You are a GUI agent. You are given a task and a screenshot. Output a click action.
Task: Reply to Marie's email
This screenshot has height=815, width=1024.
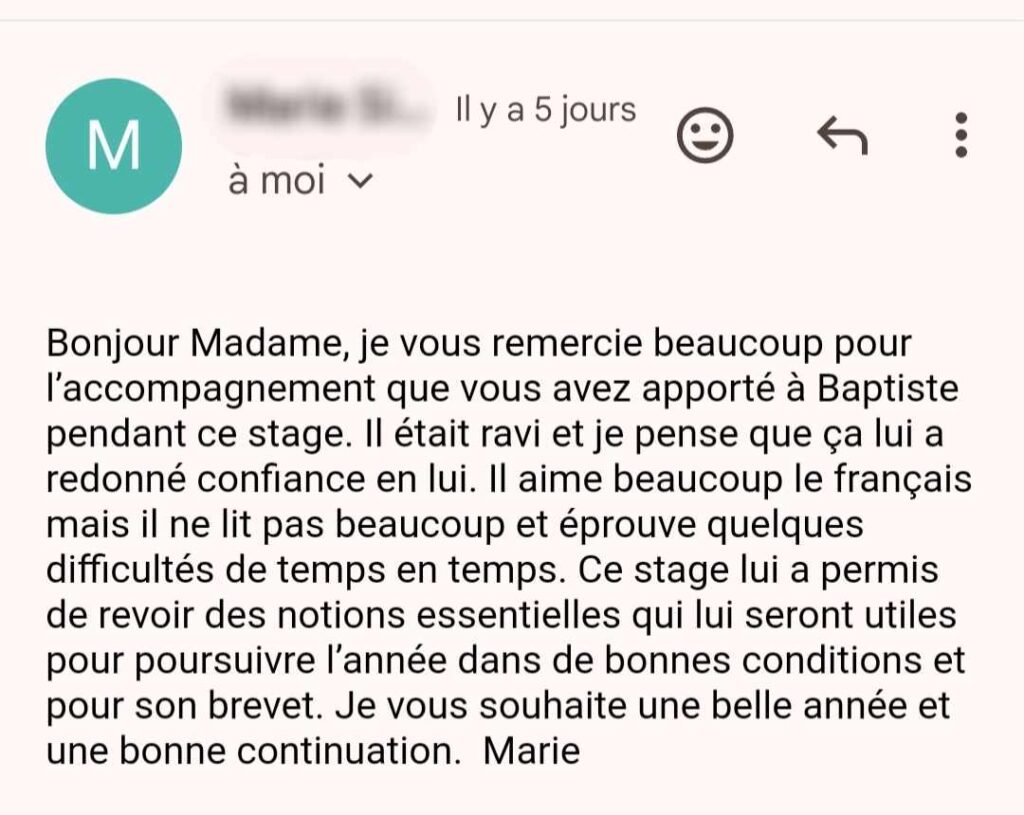842,135
